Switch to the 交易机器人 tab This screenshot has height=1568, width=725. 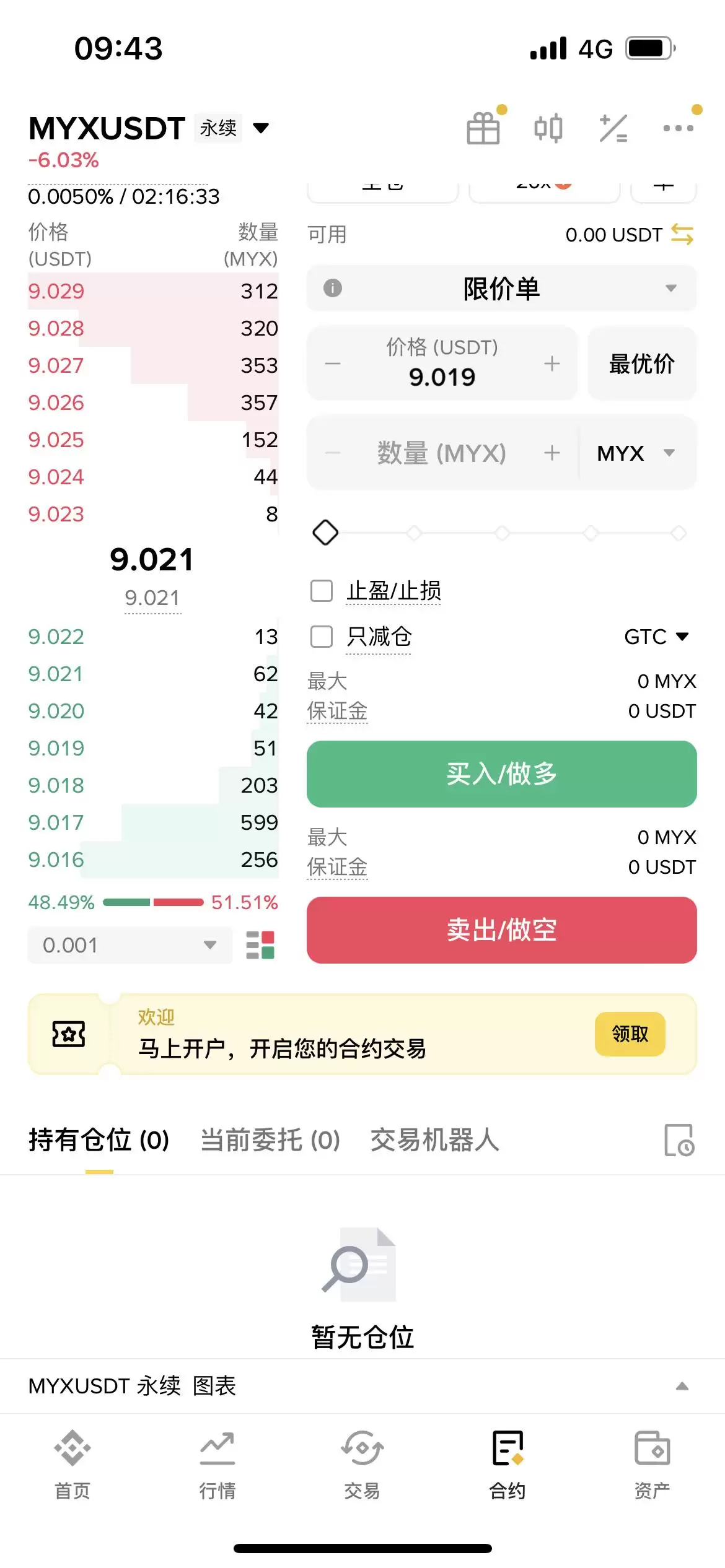point(434,1139)
